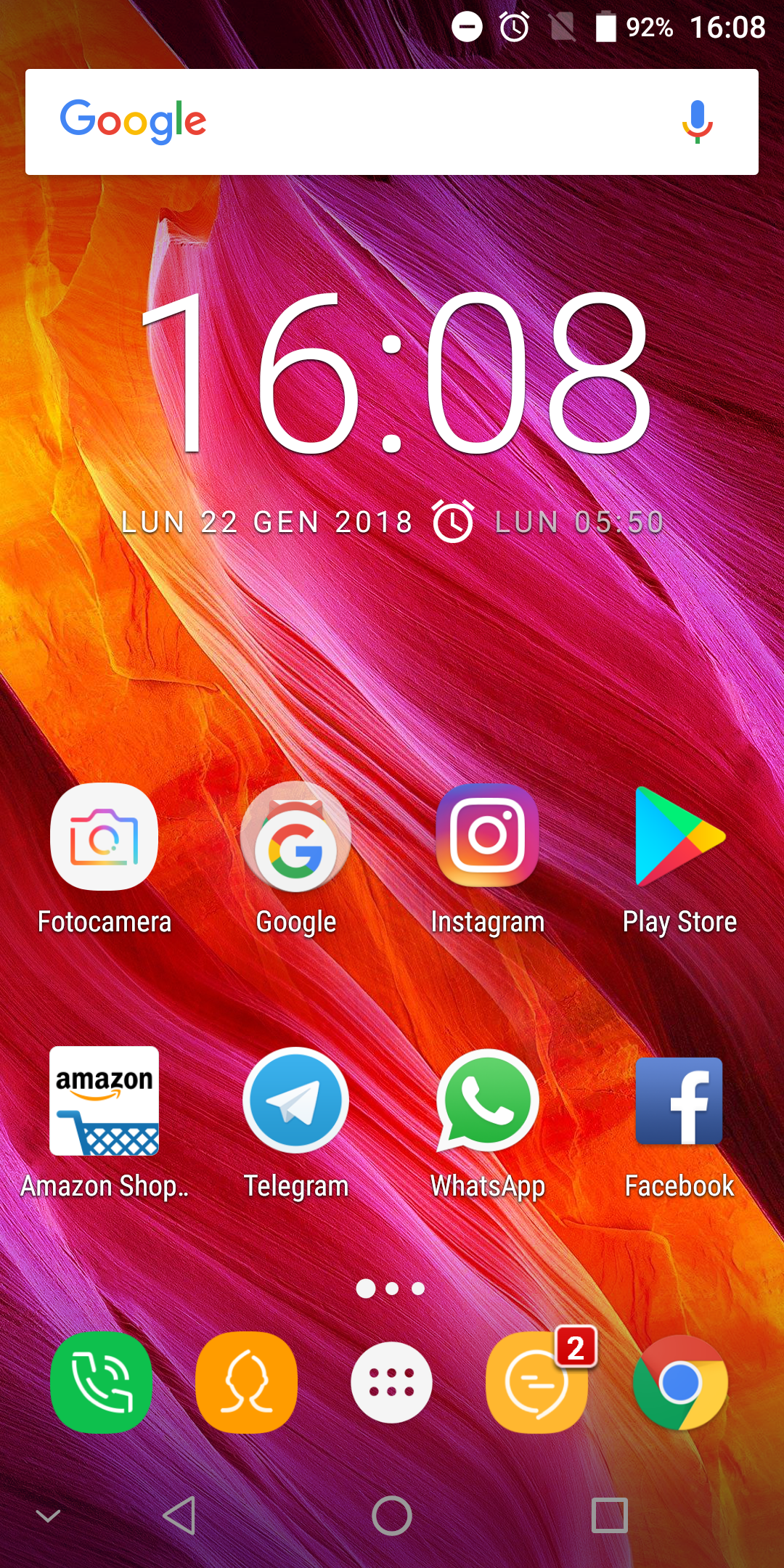Hide the navigation bar with the chevron
This screenshot has height=1568, width=784.
tap(48, 1516)
